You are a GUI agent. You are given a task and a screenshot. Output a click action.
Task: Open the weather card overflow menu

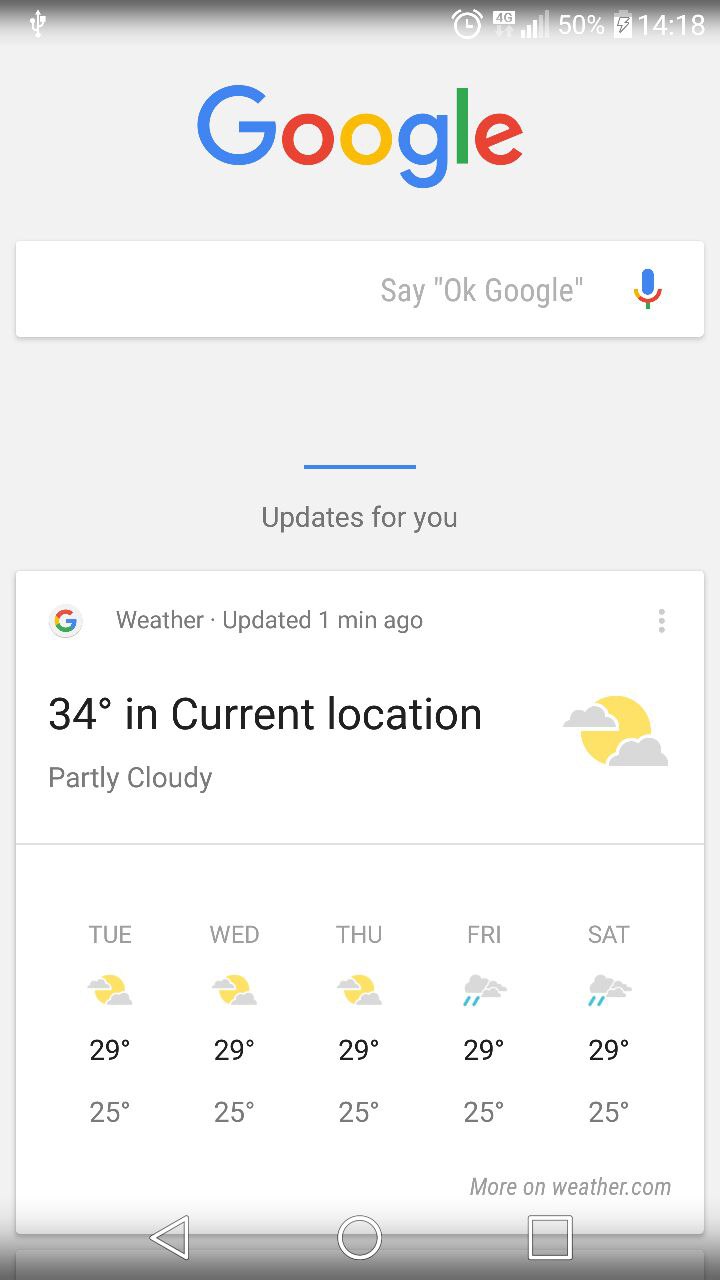(x=661, y=621)
